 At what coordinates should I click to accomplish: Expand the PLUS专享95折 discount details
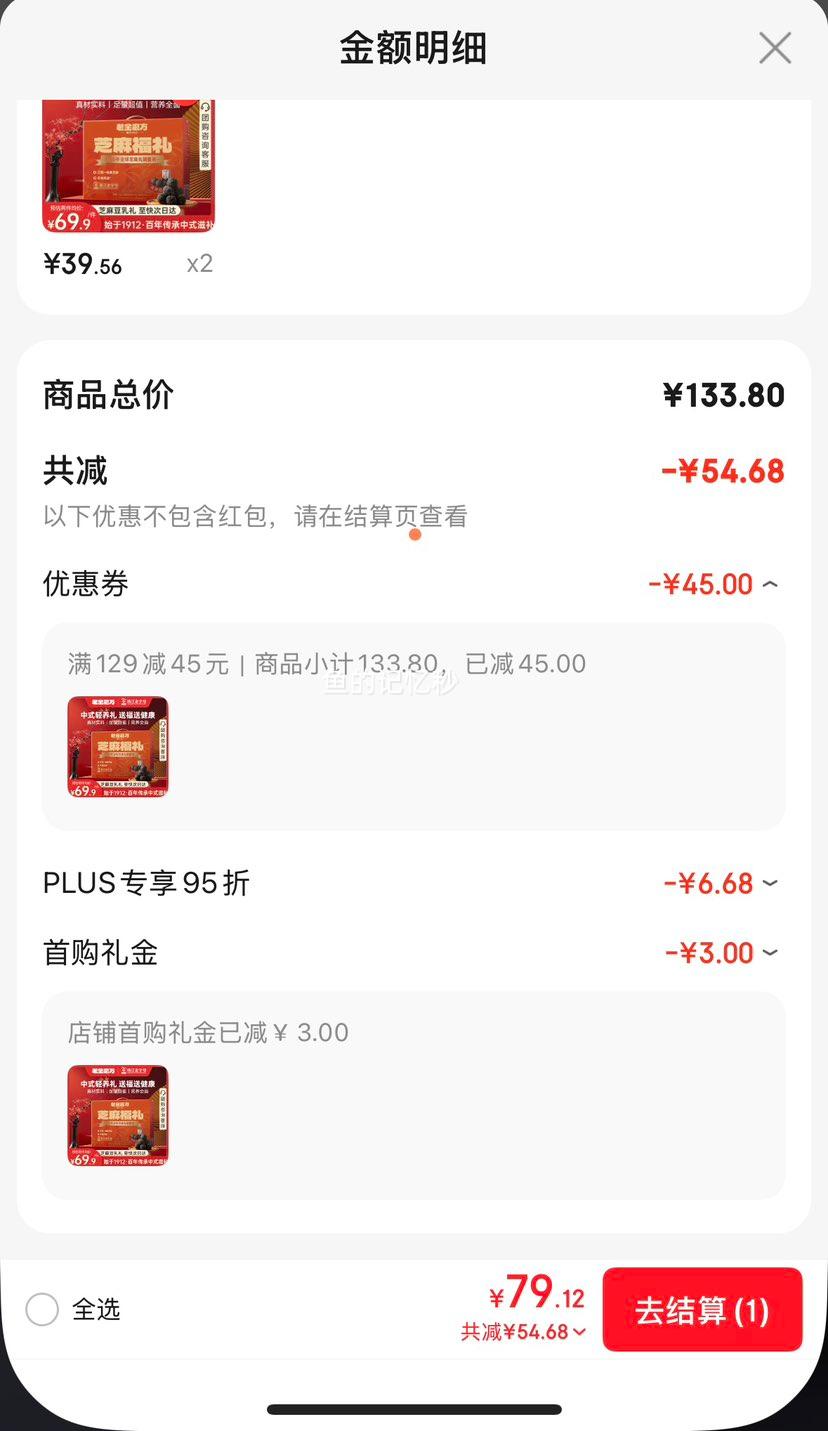770,883
